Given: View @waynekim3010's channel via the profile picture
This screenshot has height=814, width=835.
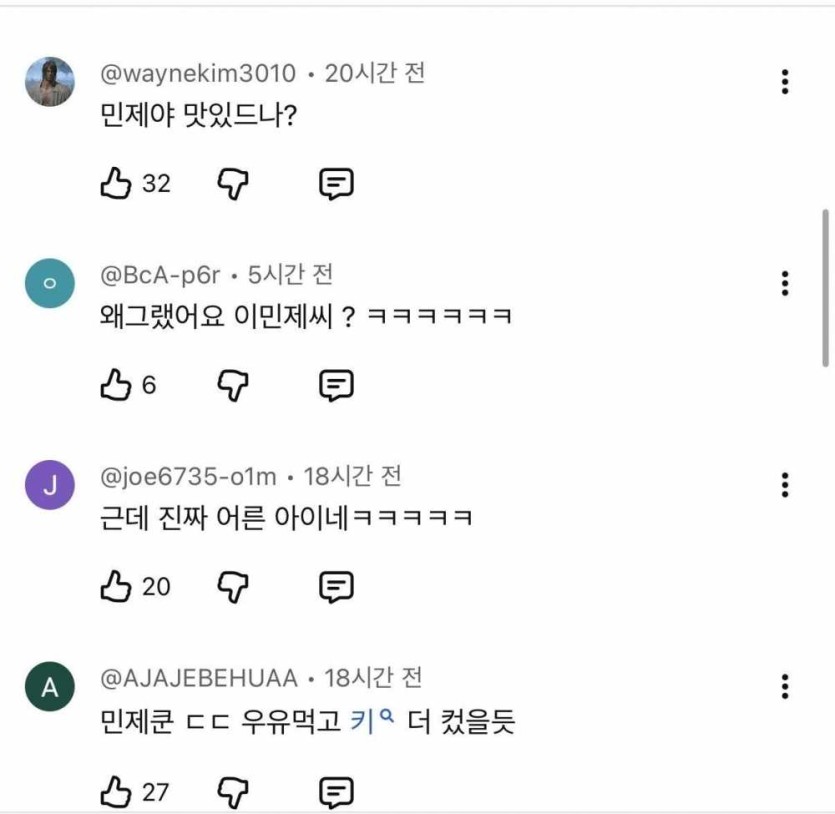Looking at the screenshot, I should pyautogui.click(x=49, y=82).
